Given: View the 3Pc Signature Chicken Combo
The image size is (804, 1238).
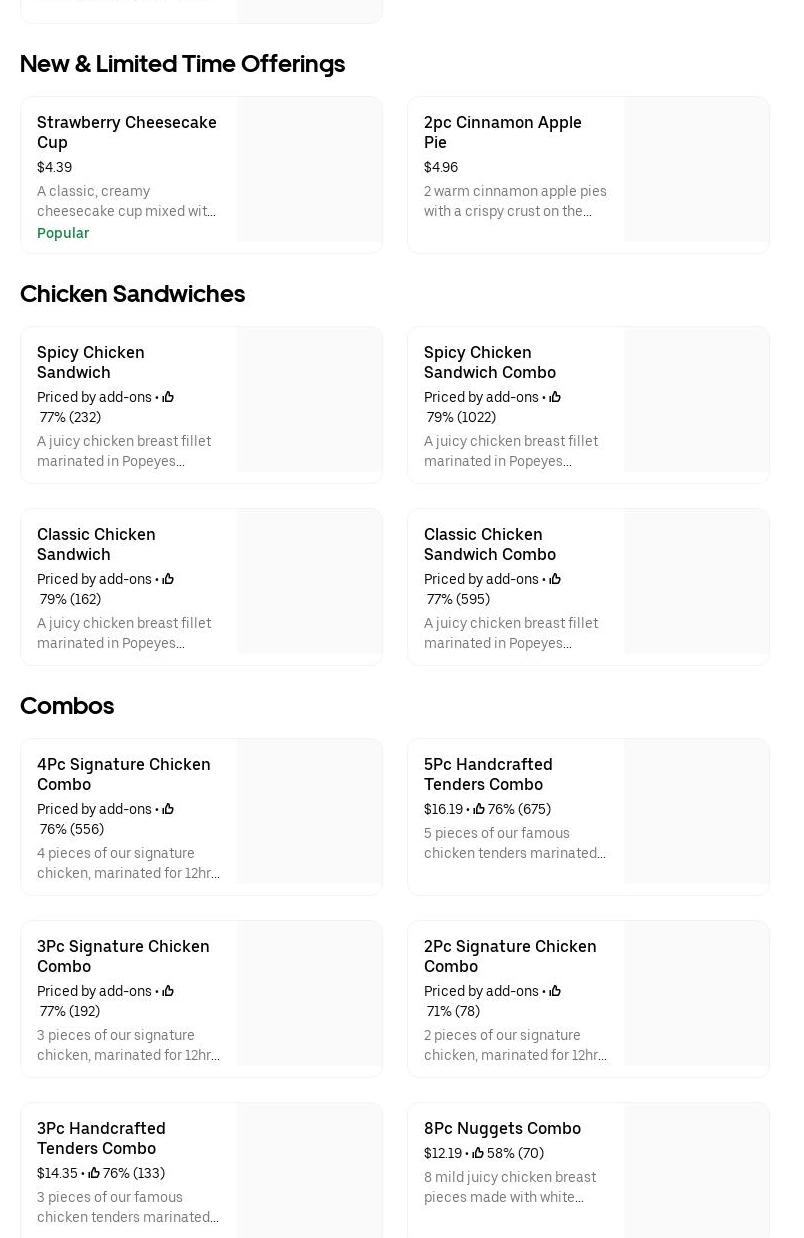Looking at the screenshot, I should (201, 999).
